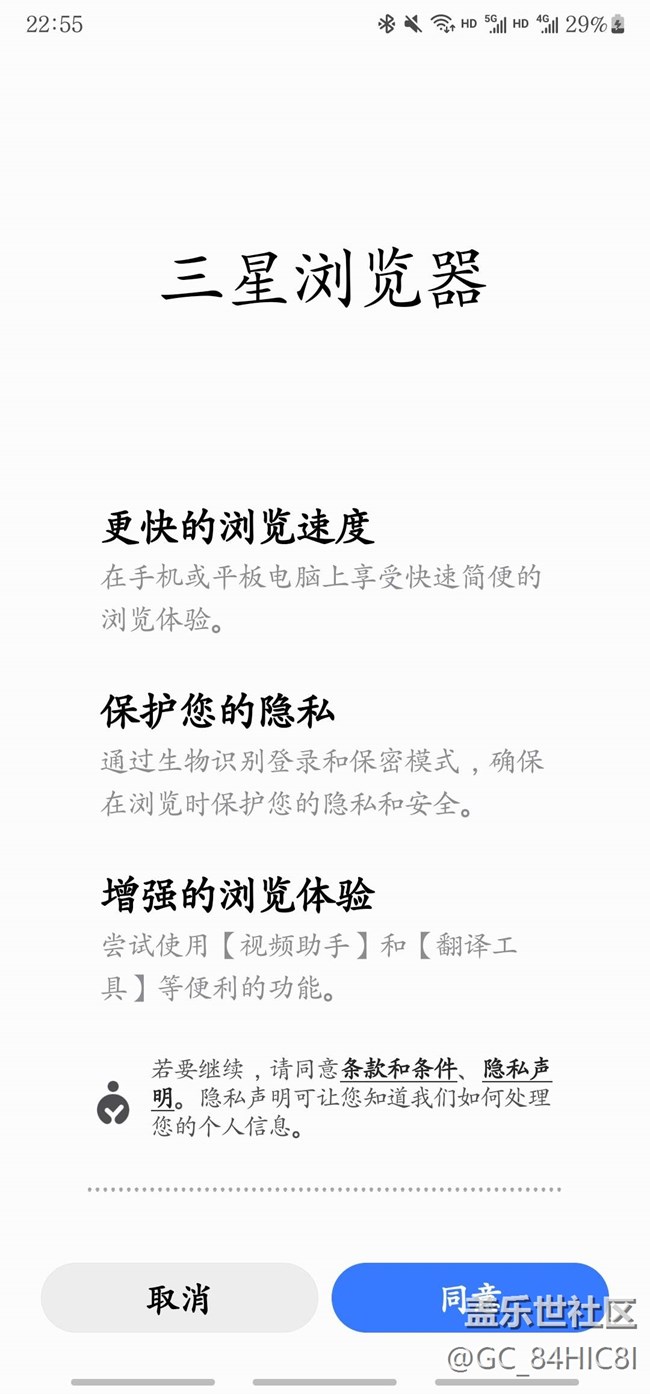
Task: Tap the 取消 cancel button
Action: (x=179, y=1298)
